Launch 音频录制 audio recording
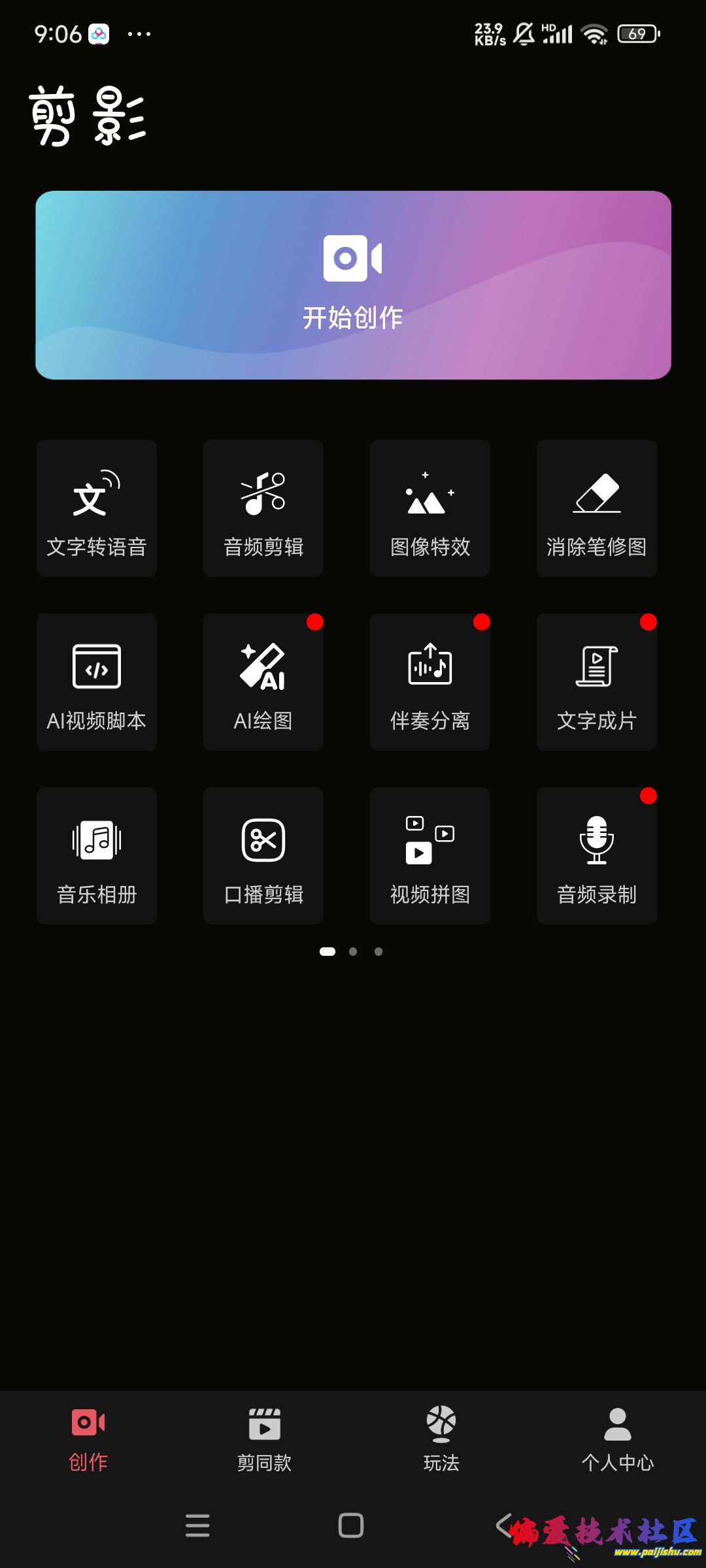The height and width of the screenshot is (1568, 706). (x=597, y=856)
